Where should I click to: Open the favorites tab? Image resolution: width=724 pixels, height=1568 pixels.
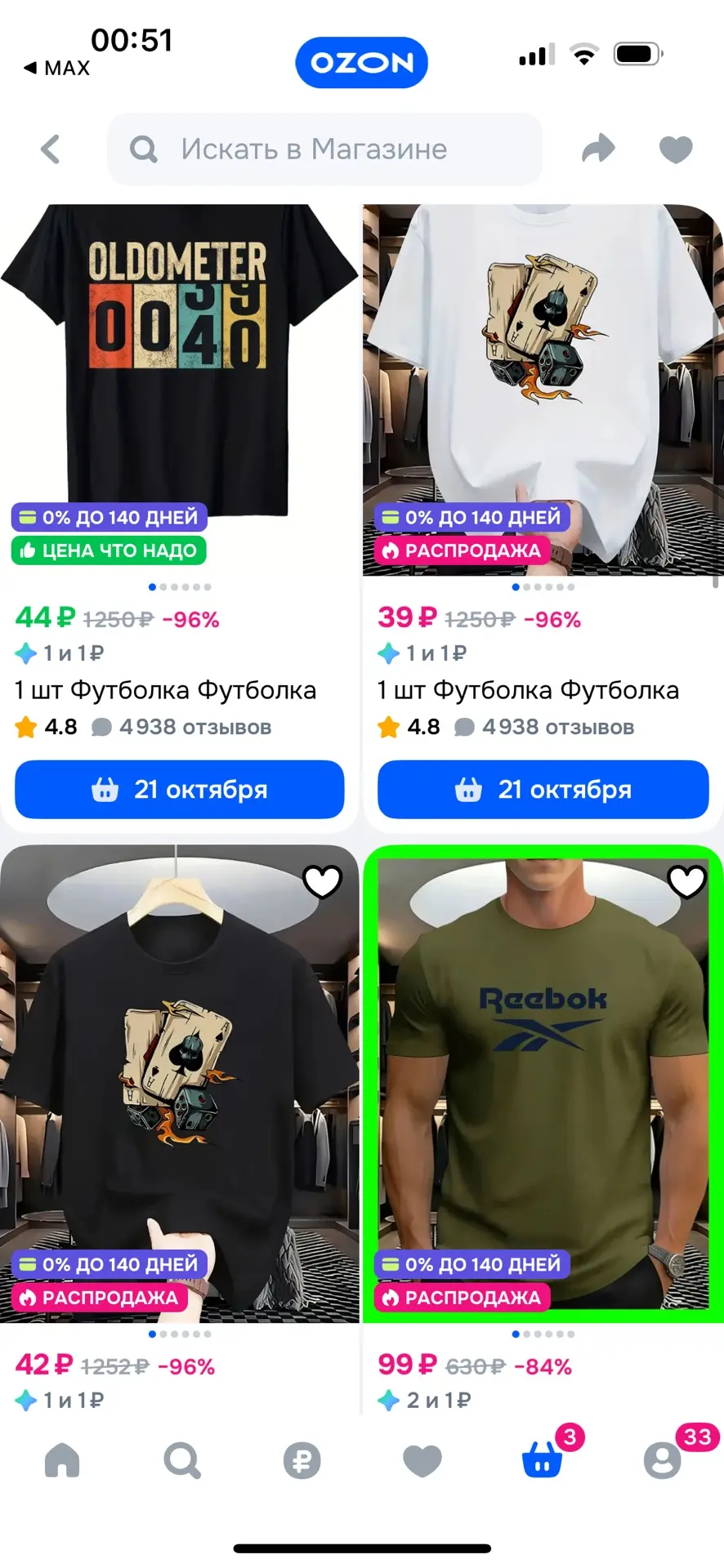pyautogui.click(x=422, y=1460)
